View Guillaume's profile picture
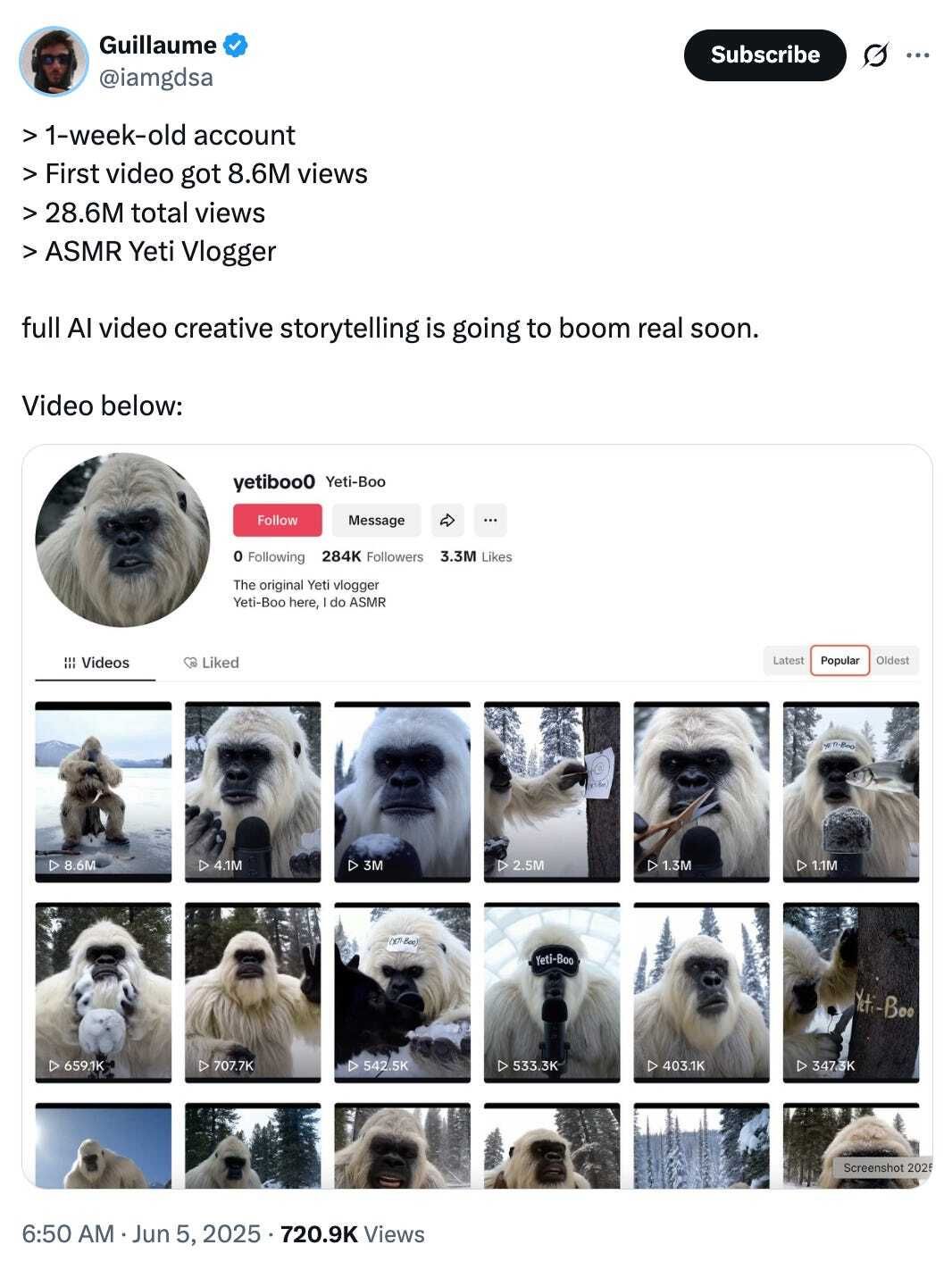This screenshot has height=1270, width=952. [x=54, y=61]
